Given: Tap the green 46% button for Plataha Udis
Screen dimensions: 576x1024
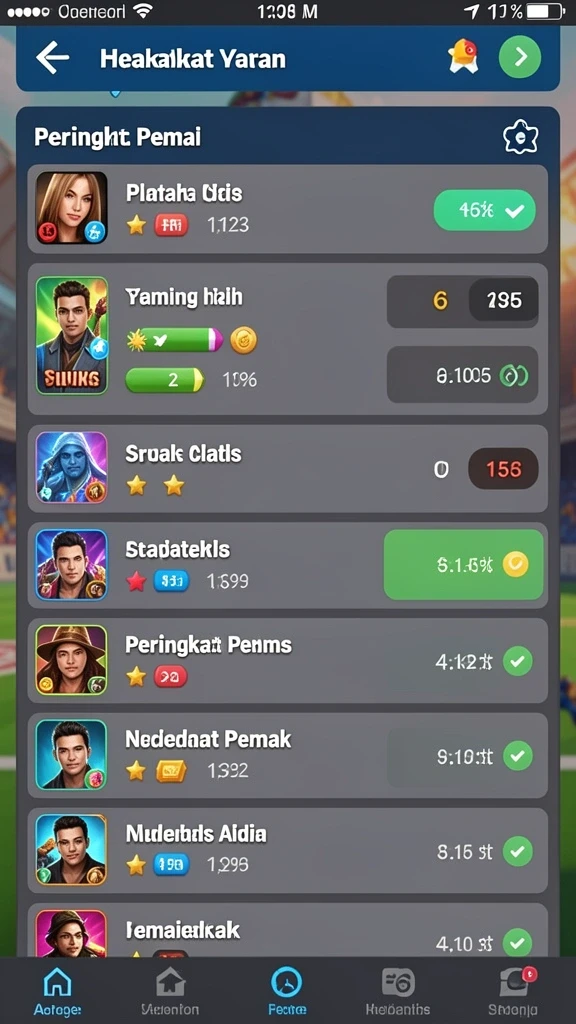Looking at the screenshot, I should point(485,210).
